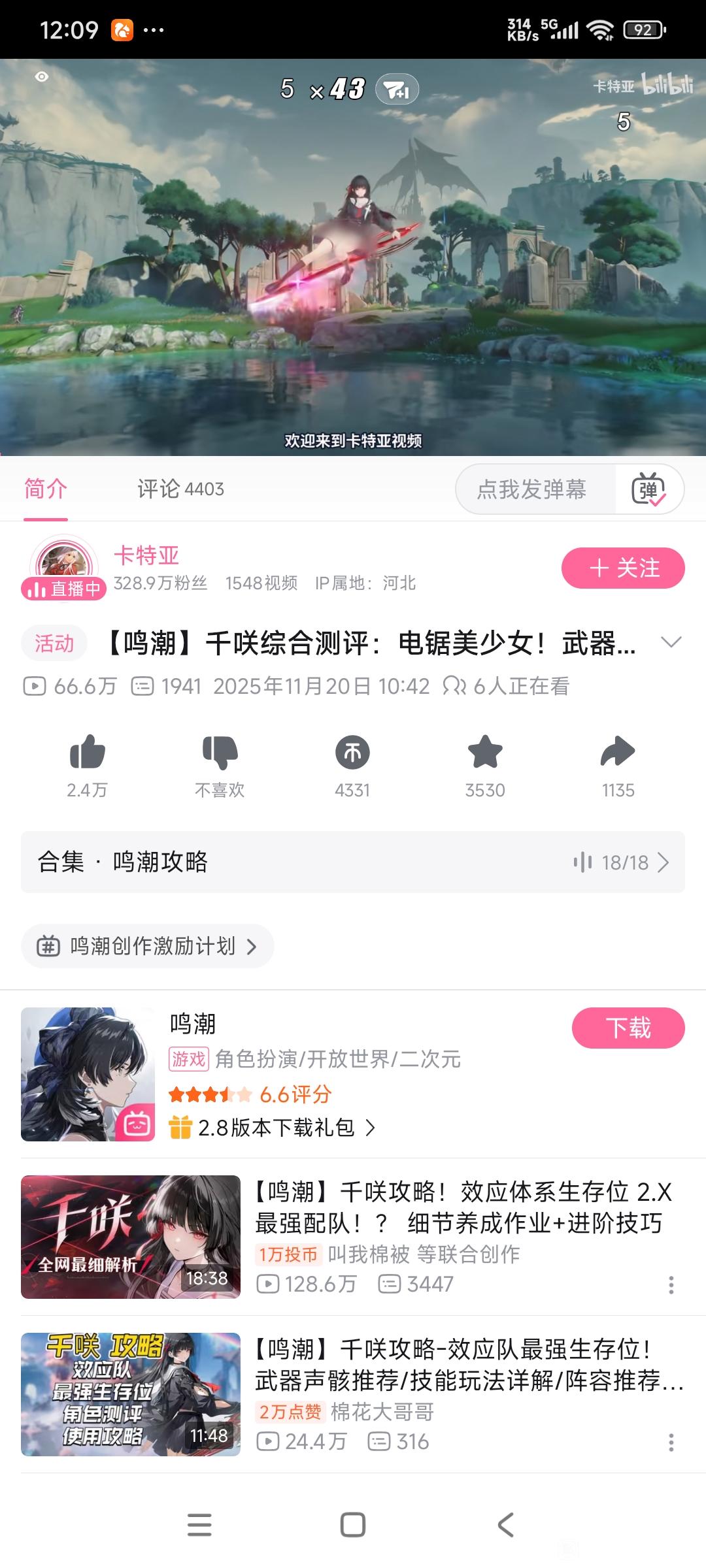Add this video to favorites
The image size is (706, 1568).
(x=485, y=753)
